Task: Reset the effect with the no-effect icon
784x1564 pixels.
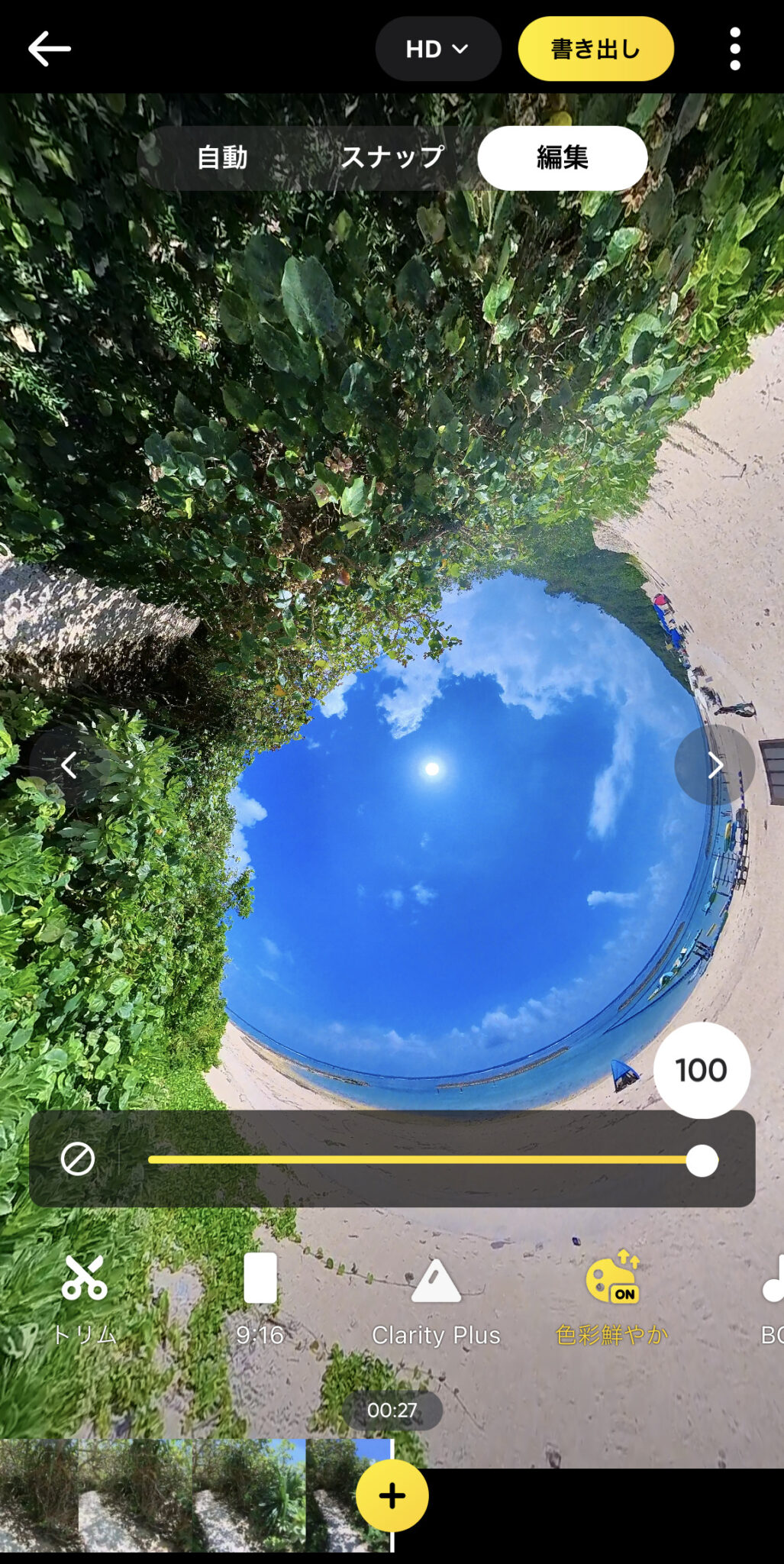Action: coord(77,1159)
